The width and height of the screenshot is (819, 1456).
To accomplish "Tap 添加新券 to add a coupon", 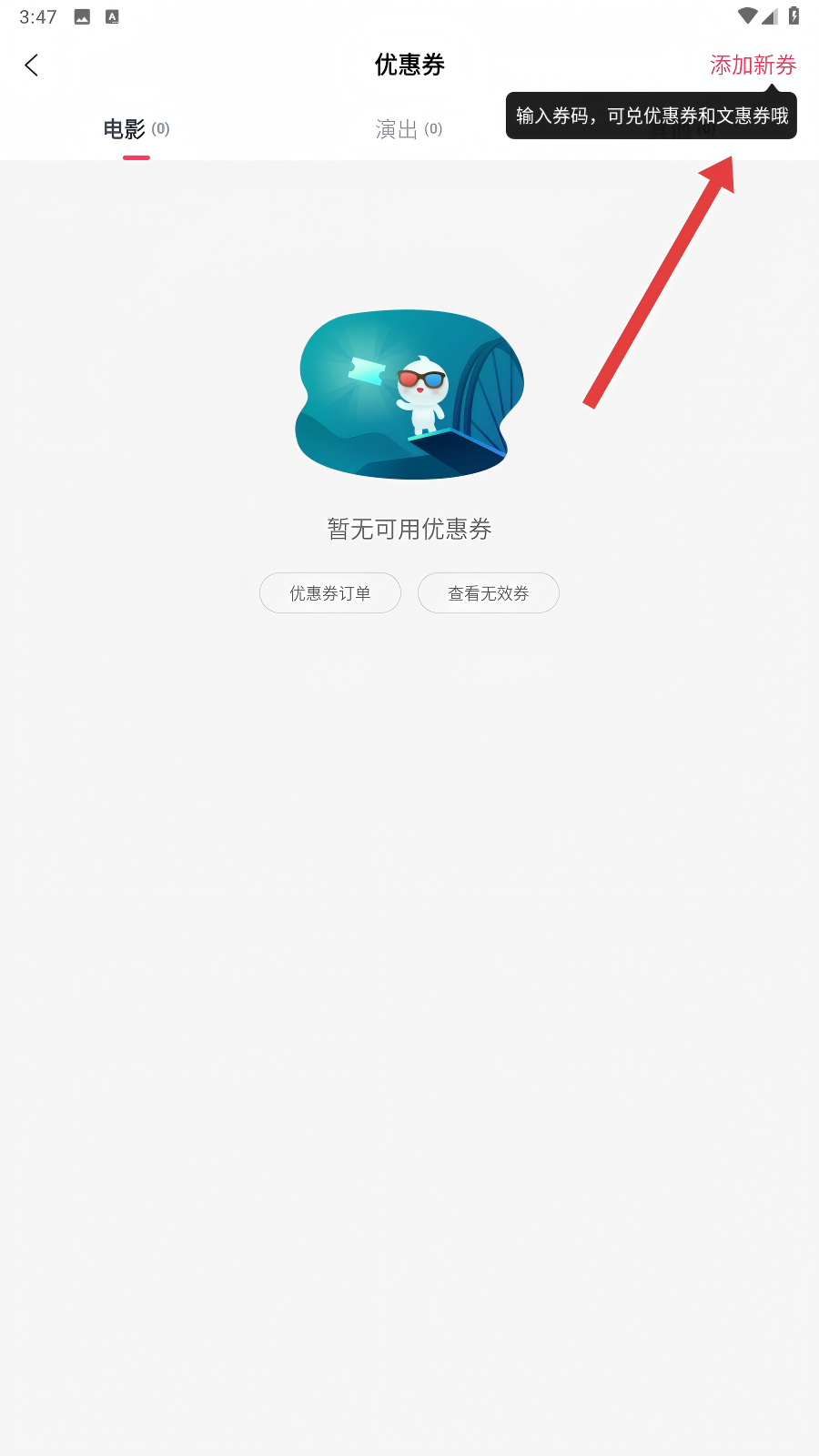I will pyautogui.click(x=753, y=65).
